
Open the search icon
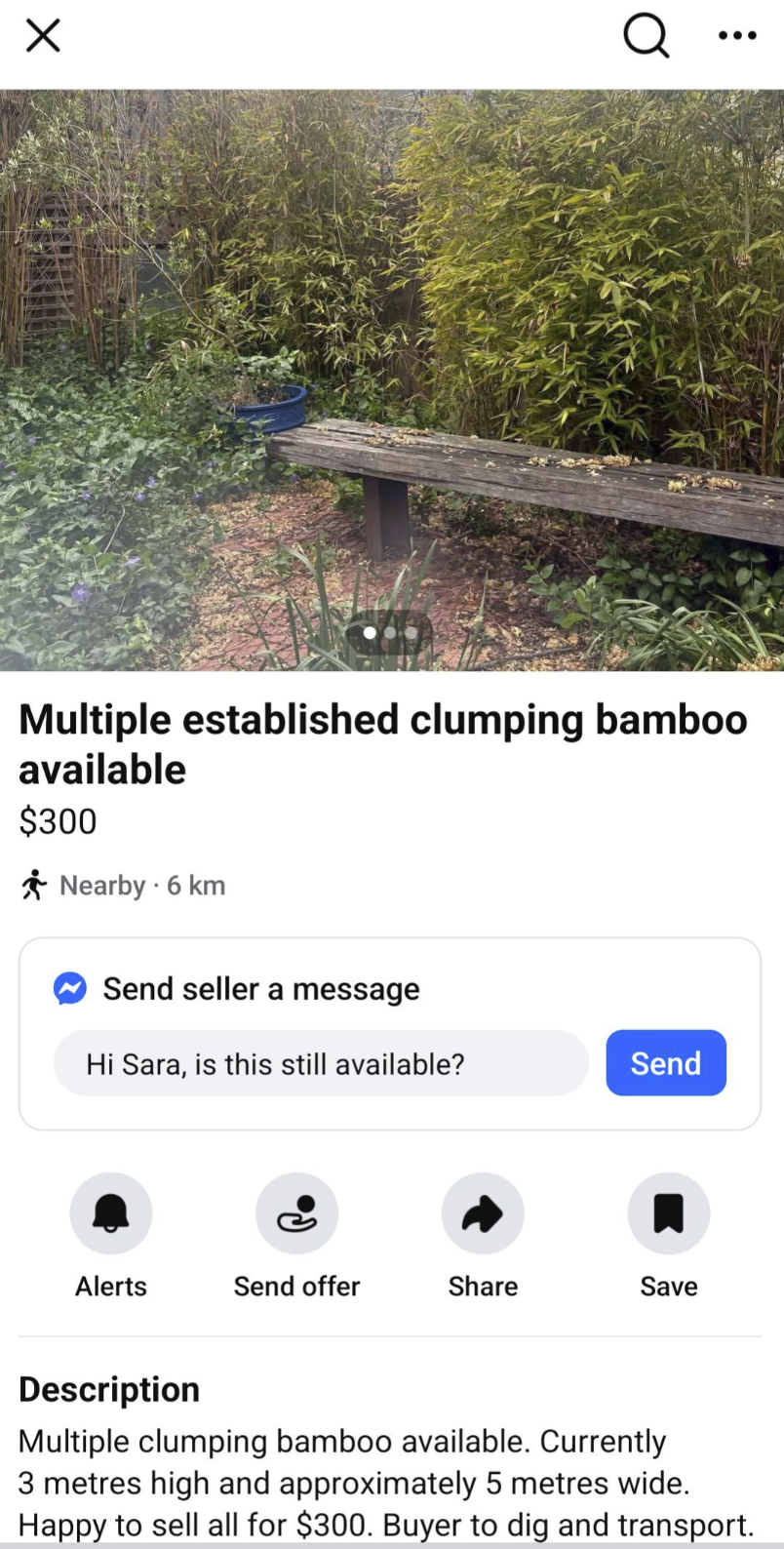pos(646,36)
